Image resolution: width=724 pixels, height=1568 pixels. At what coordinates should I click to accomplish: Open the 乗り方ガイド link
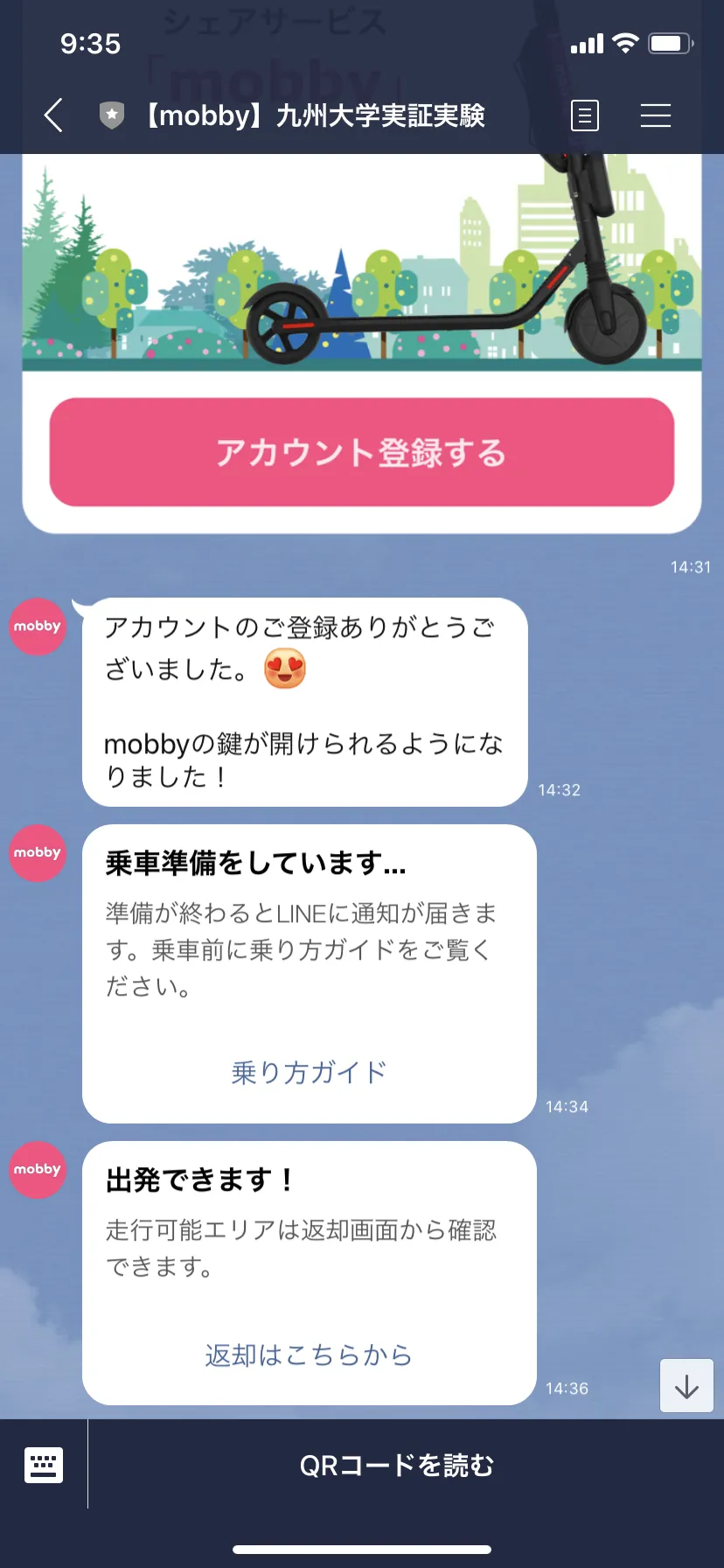click(309, 1072)
